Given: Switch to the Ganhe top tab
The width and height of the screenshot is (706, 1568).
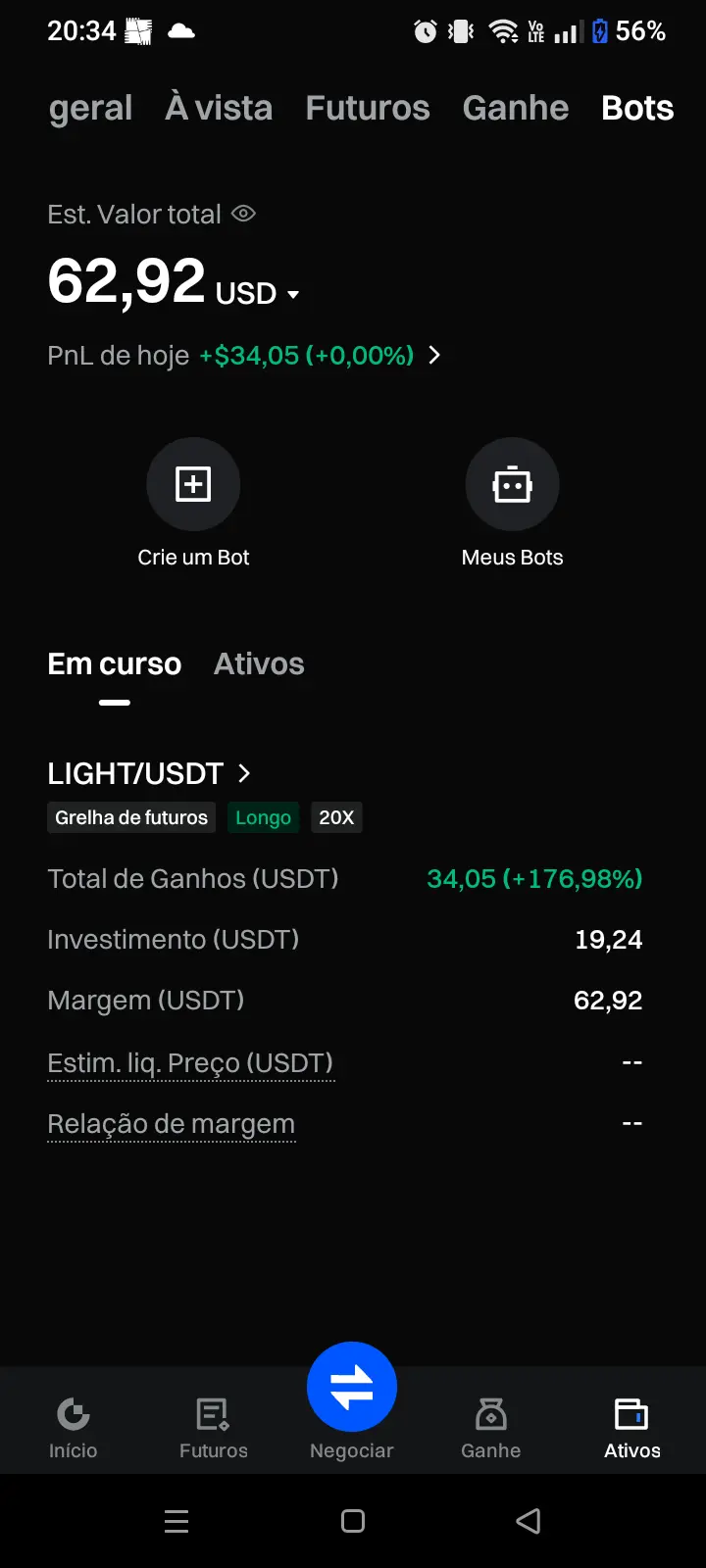Looking at the screenshot, I should coord(516,108).
